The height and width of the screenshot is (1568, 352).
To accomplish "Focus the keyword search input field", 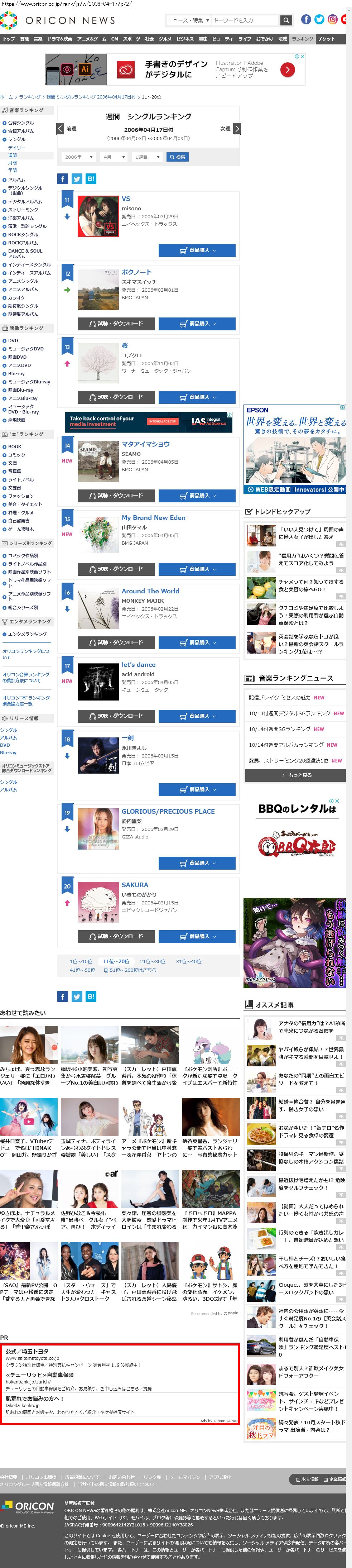I will point(243,20).
